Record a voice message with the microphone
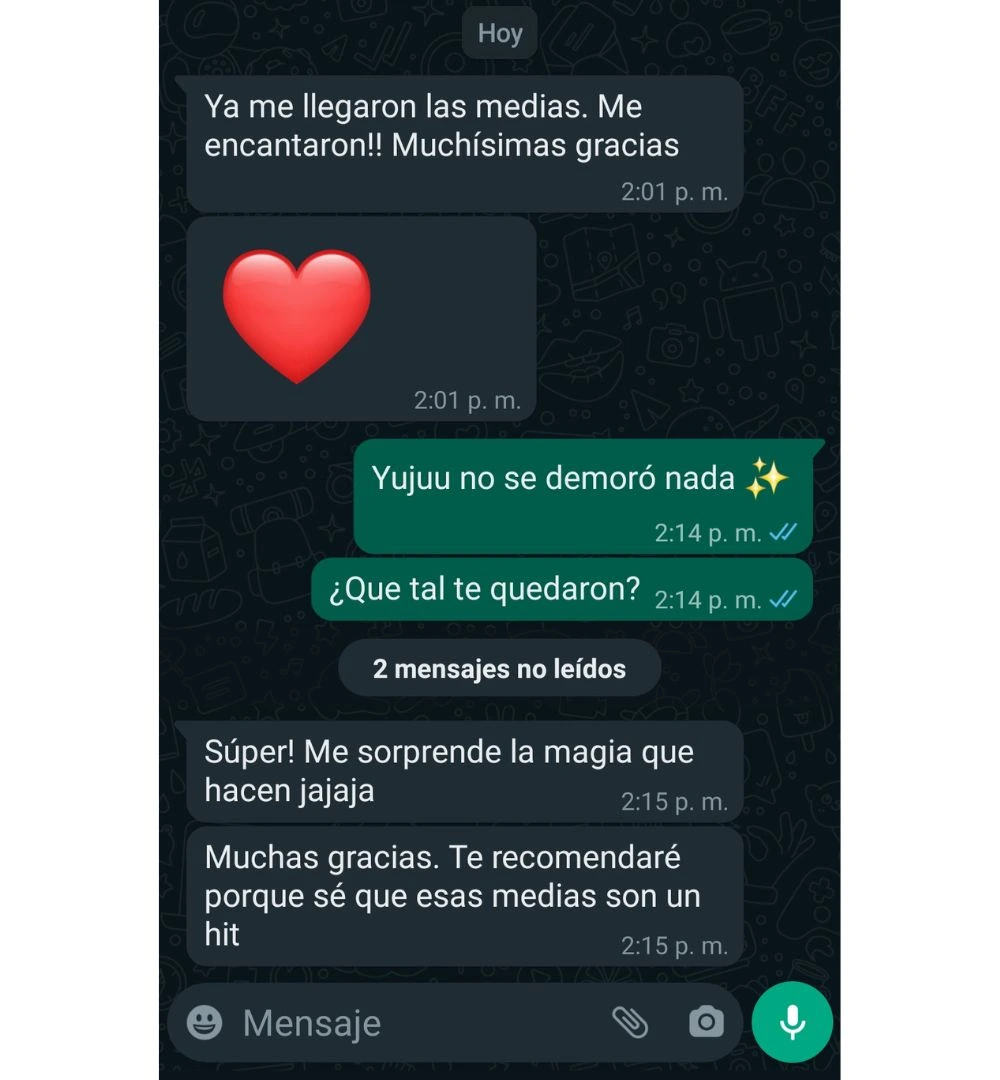The image size is (1000, 1080). (792, 1022)
